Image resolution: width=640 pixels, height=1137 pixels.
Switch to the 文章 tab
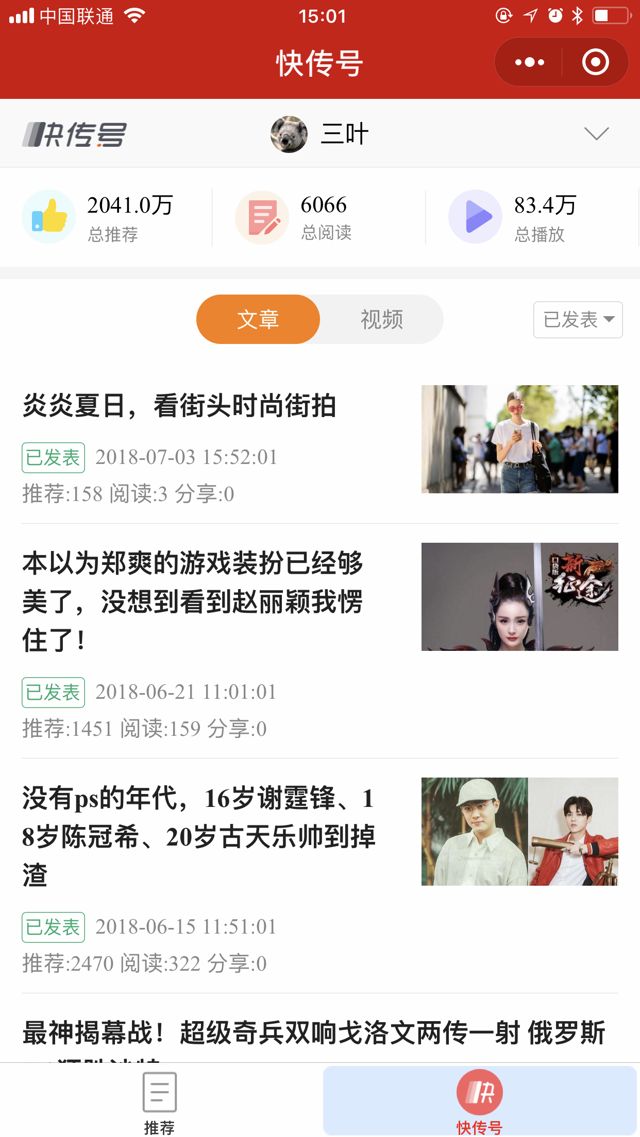tap(258, 320)
